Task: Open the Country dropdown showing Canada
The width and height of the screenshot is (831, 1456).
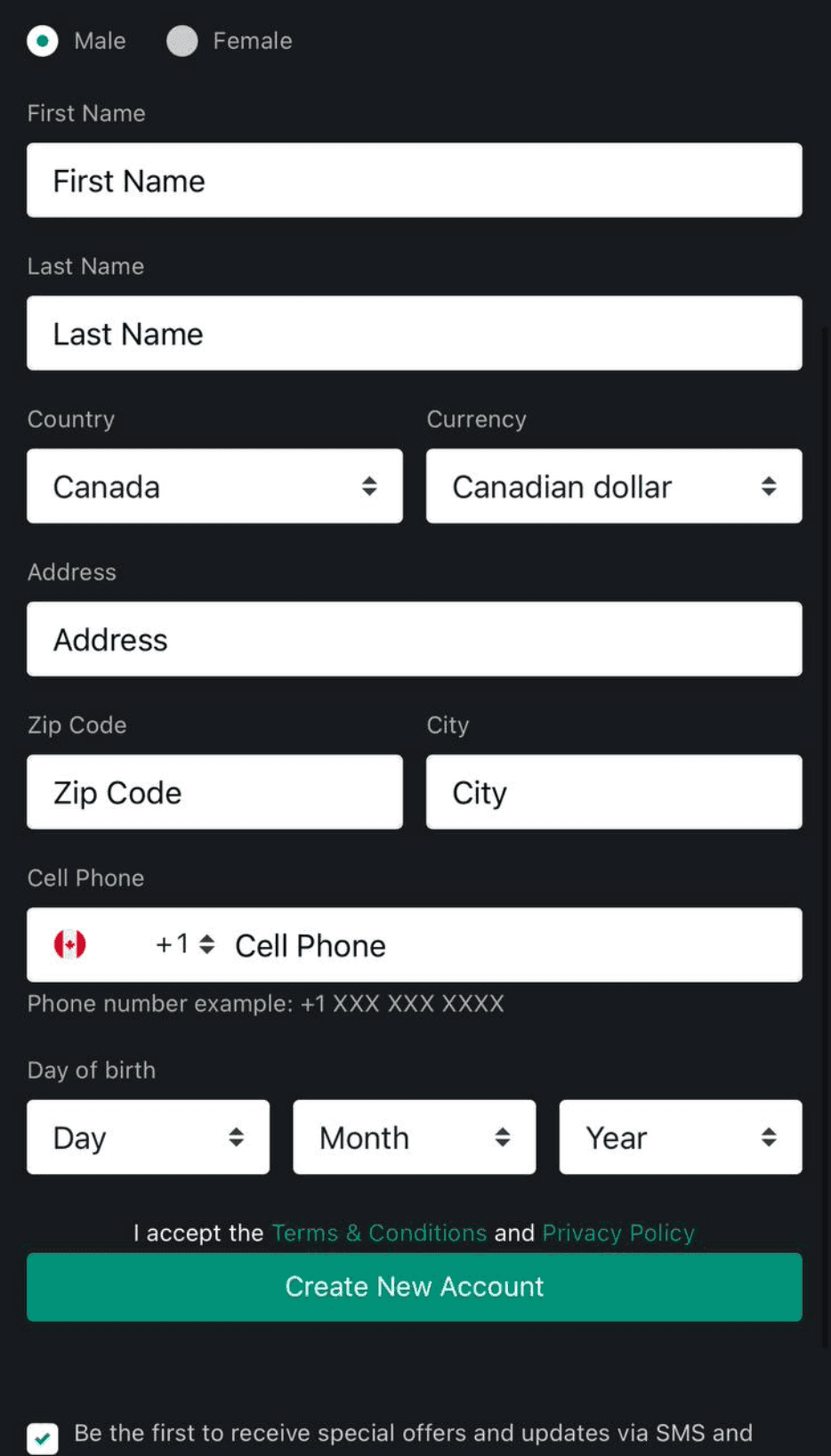Action: pyautogui.click(x=214, y=486)
